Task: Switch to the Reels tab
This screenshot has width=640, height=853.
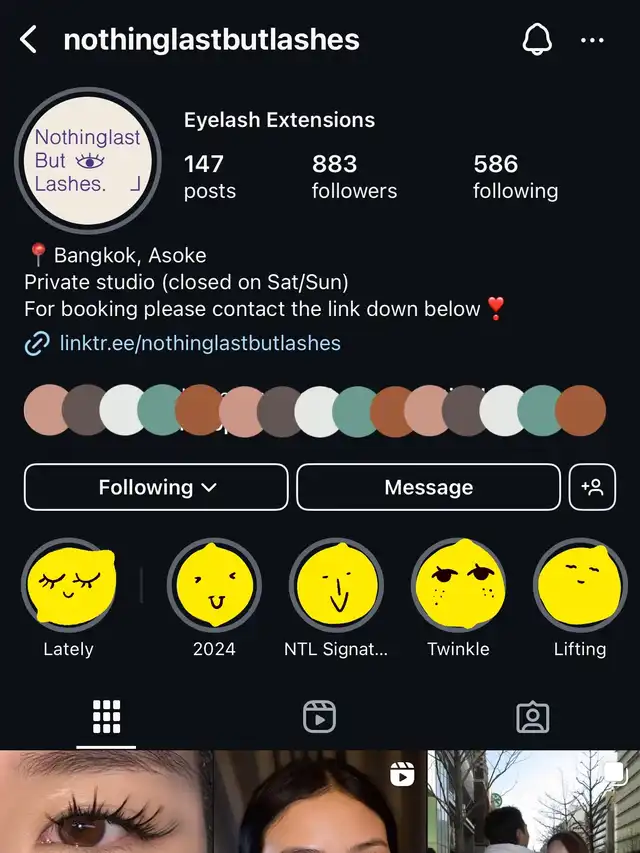Action: coord(319,717)
